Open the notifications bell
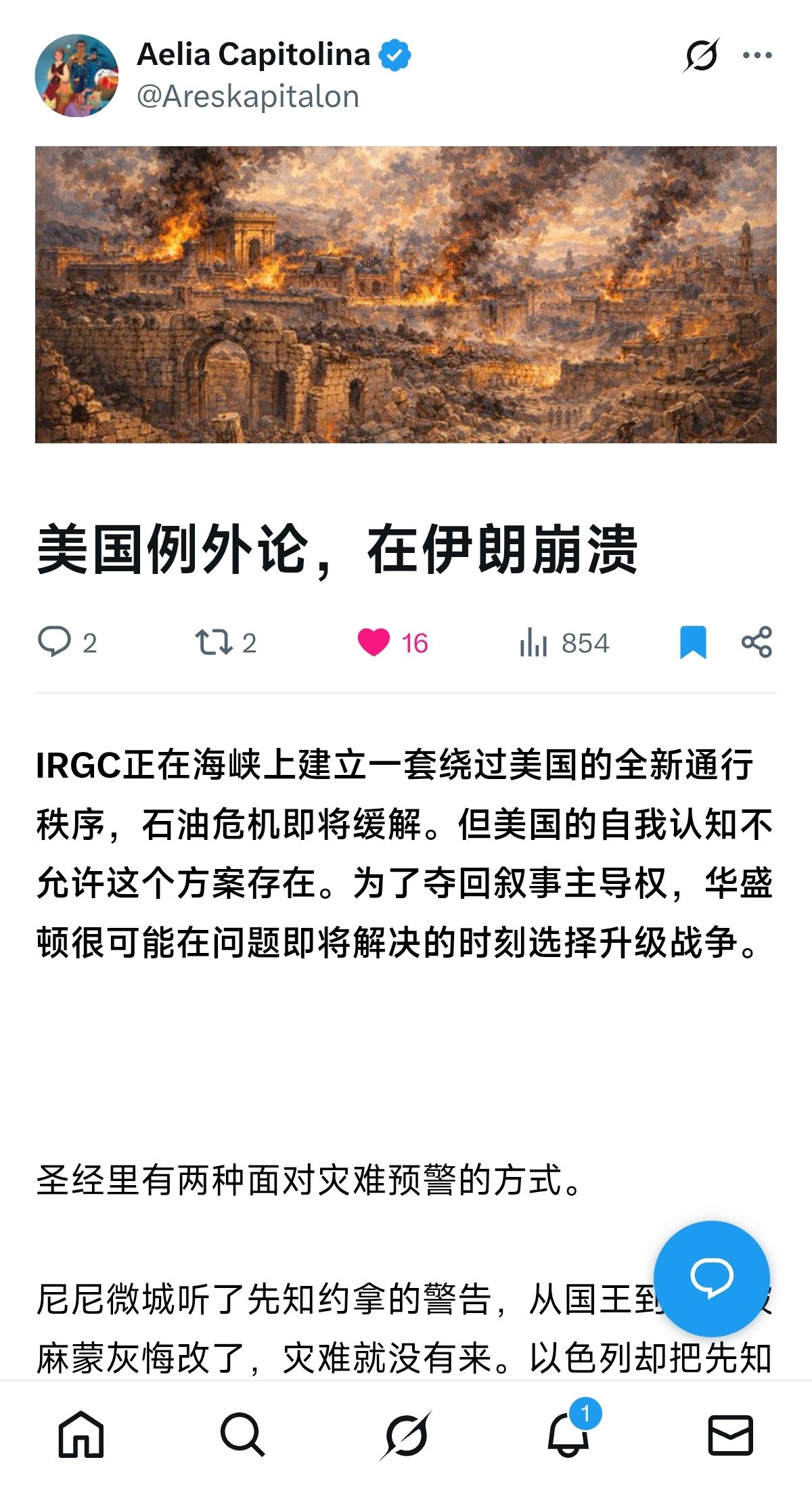 (568, 1434)
